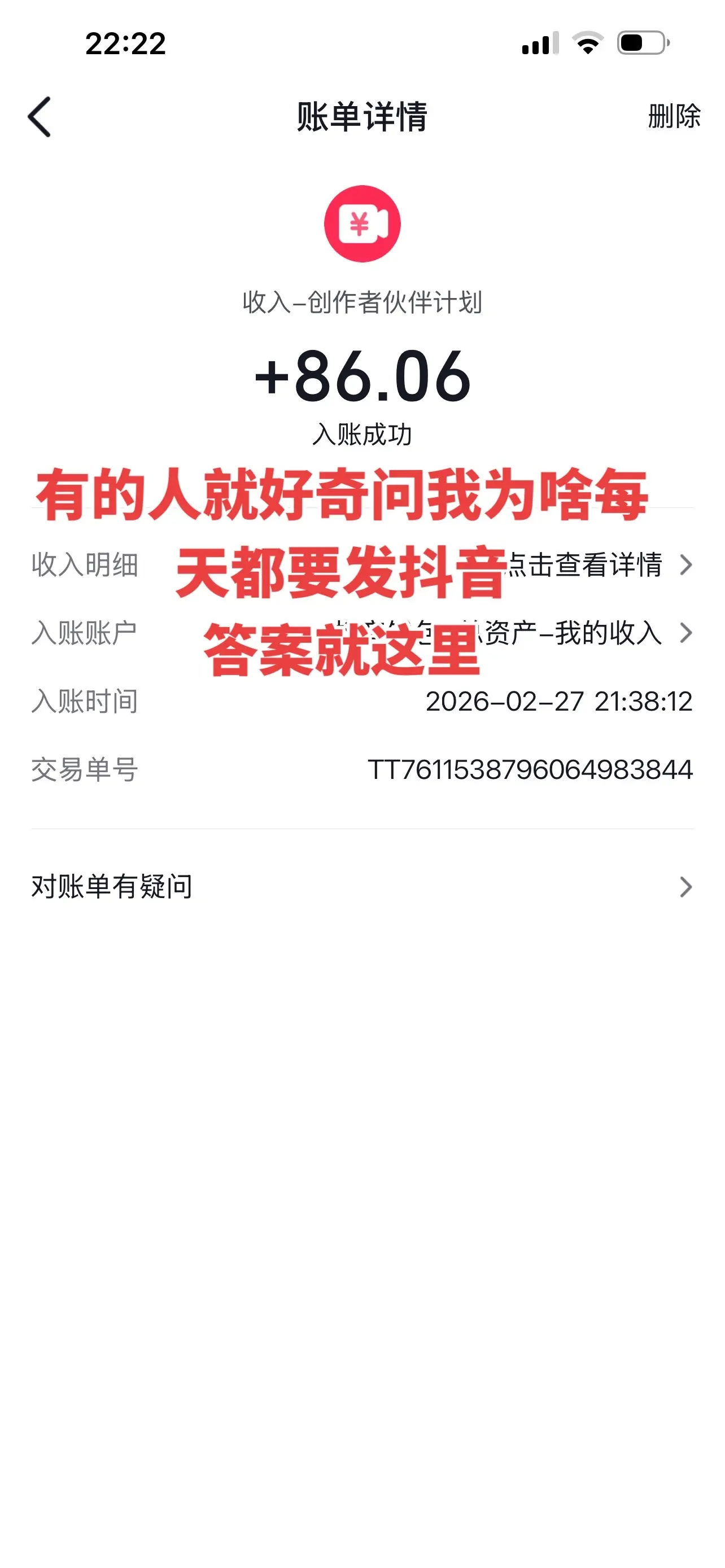Screen dimensions: 725x1568
Task: Tap the back arrow to leave bill details
Action: [40, 117]
